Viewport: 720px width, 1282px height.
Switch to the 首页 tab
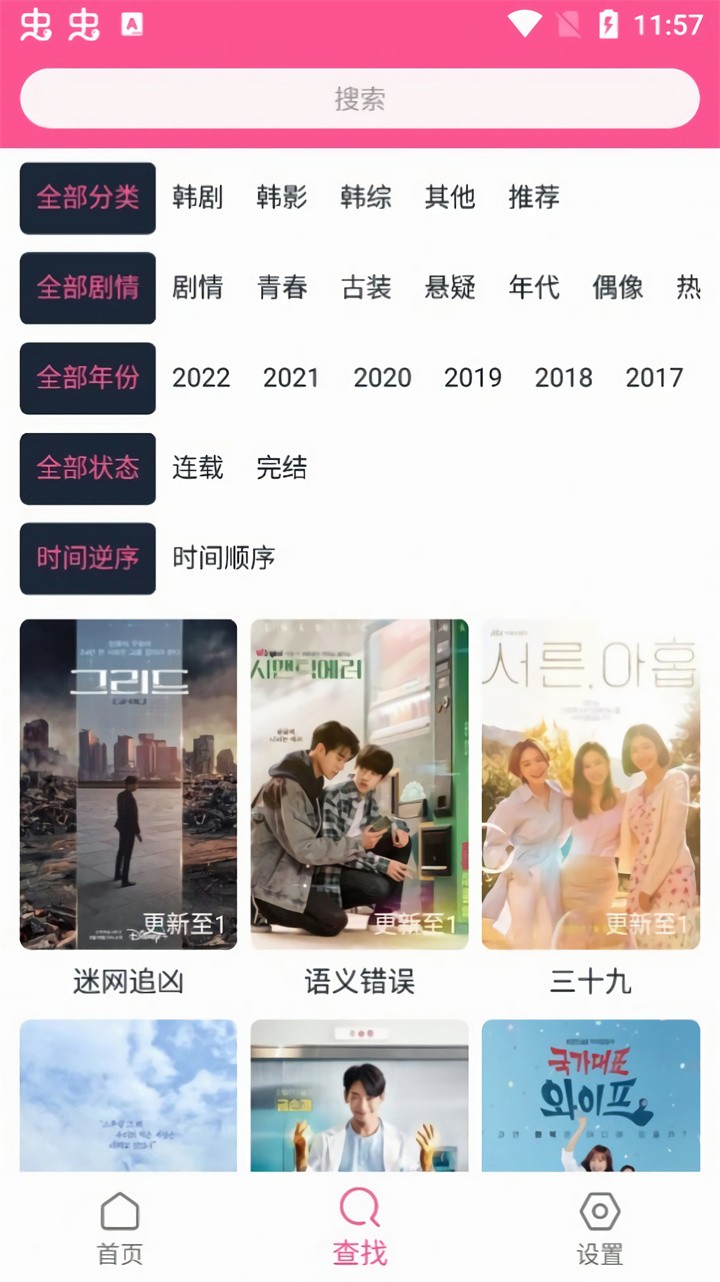pos(120,1228)
